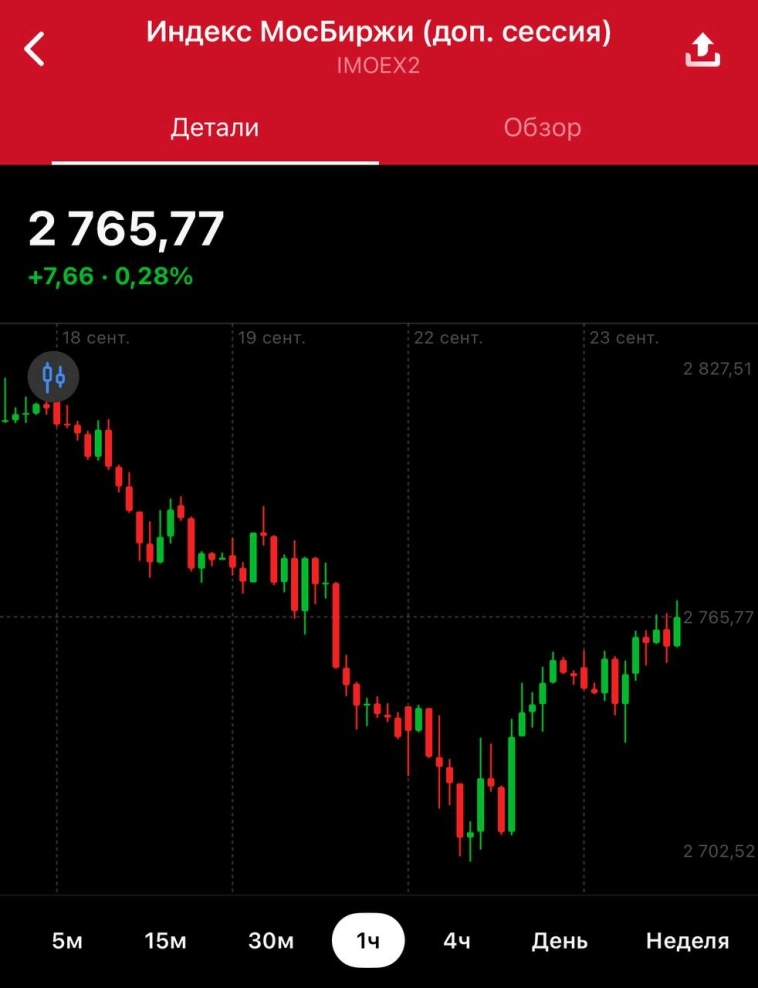Share the IMOEX2 index page
The height and width of the screenshot is (988, 758).
[x=702, y=49]
